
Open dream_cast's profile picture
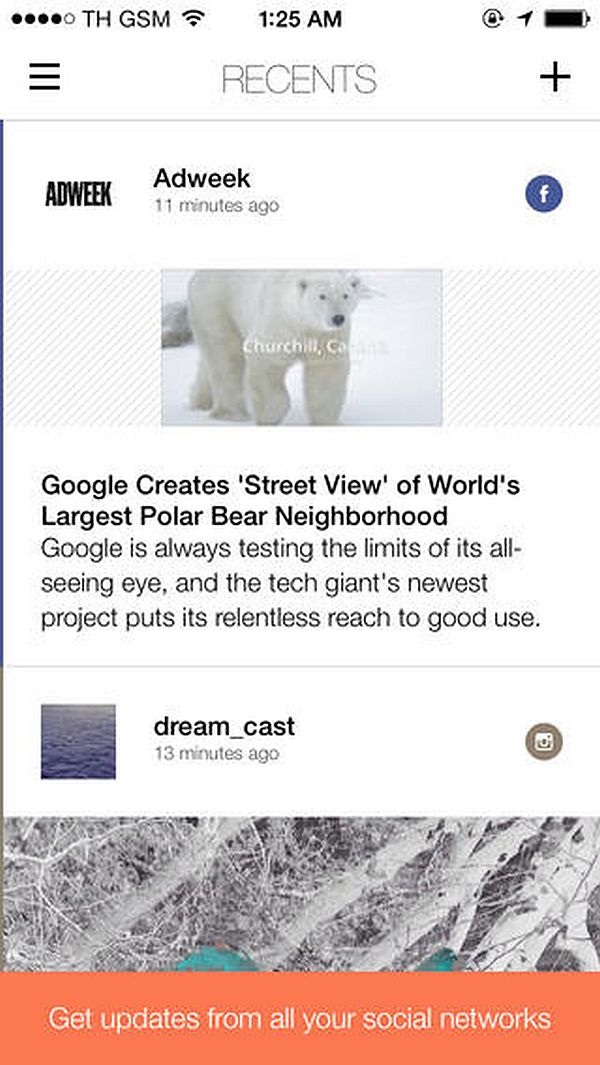point(78,742)
